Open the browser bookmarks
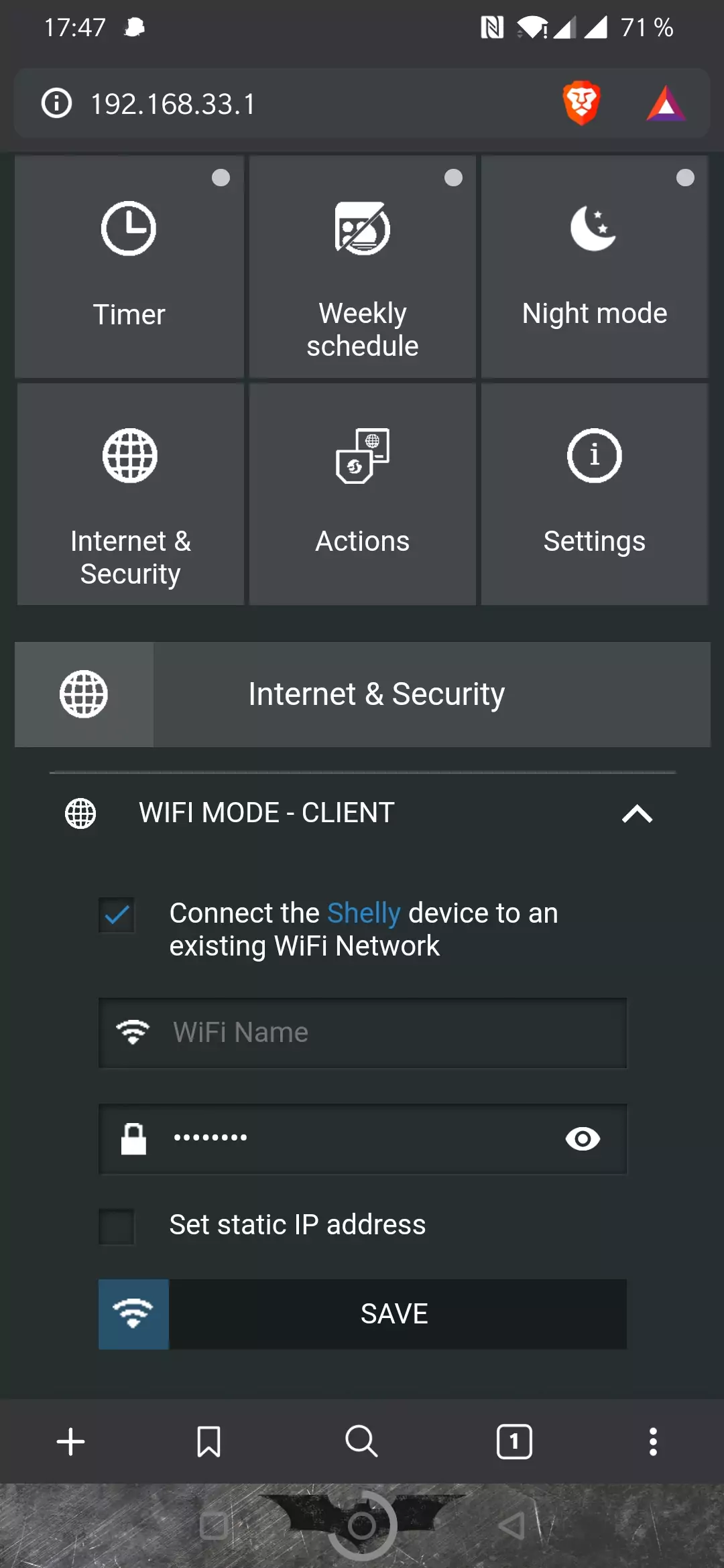Screen dimensions: 724x1568 [208, 1441]
